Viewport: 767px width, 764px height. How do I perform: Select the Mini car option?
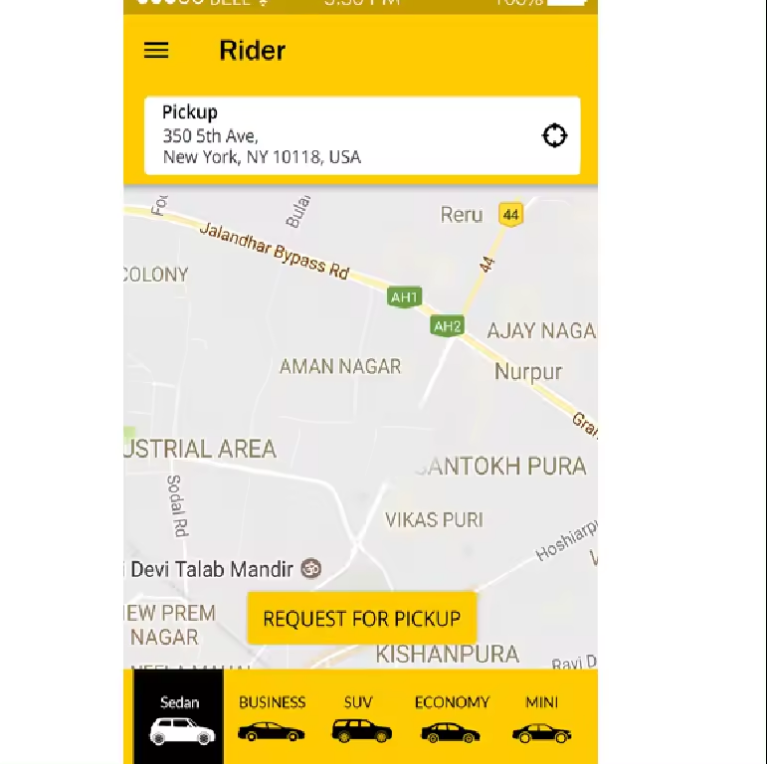(x=541, y=719)
